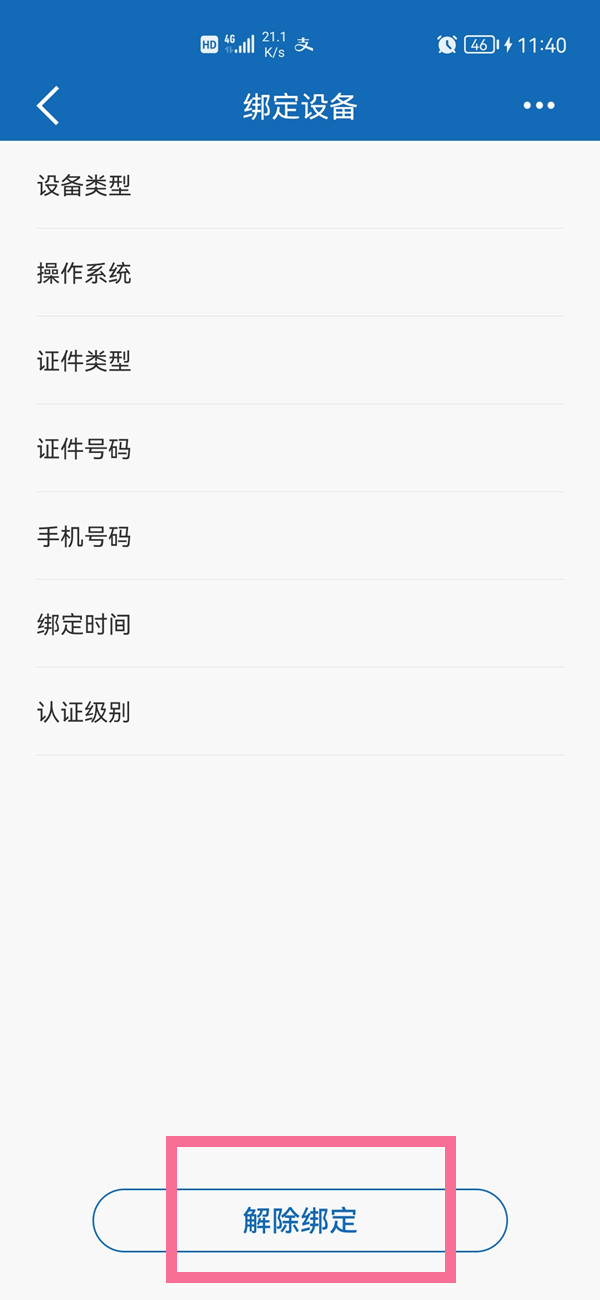This screenshot has height=1300, width=600.
Task: Tap the 解除绑定 button
Action: coord(300,1220)
